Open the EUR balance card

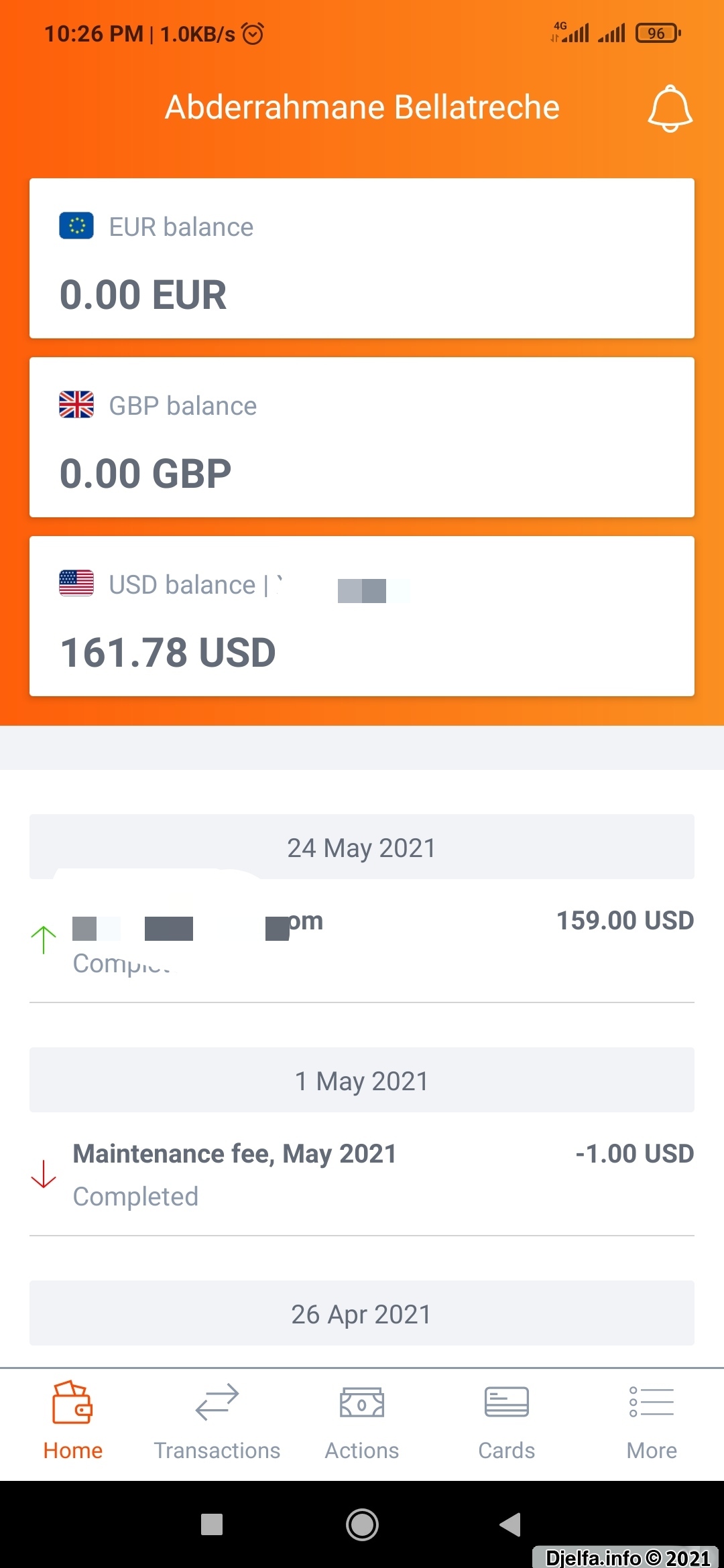click(362, 258)
